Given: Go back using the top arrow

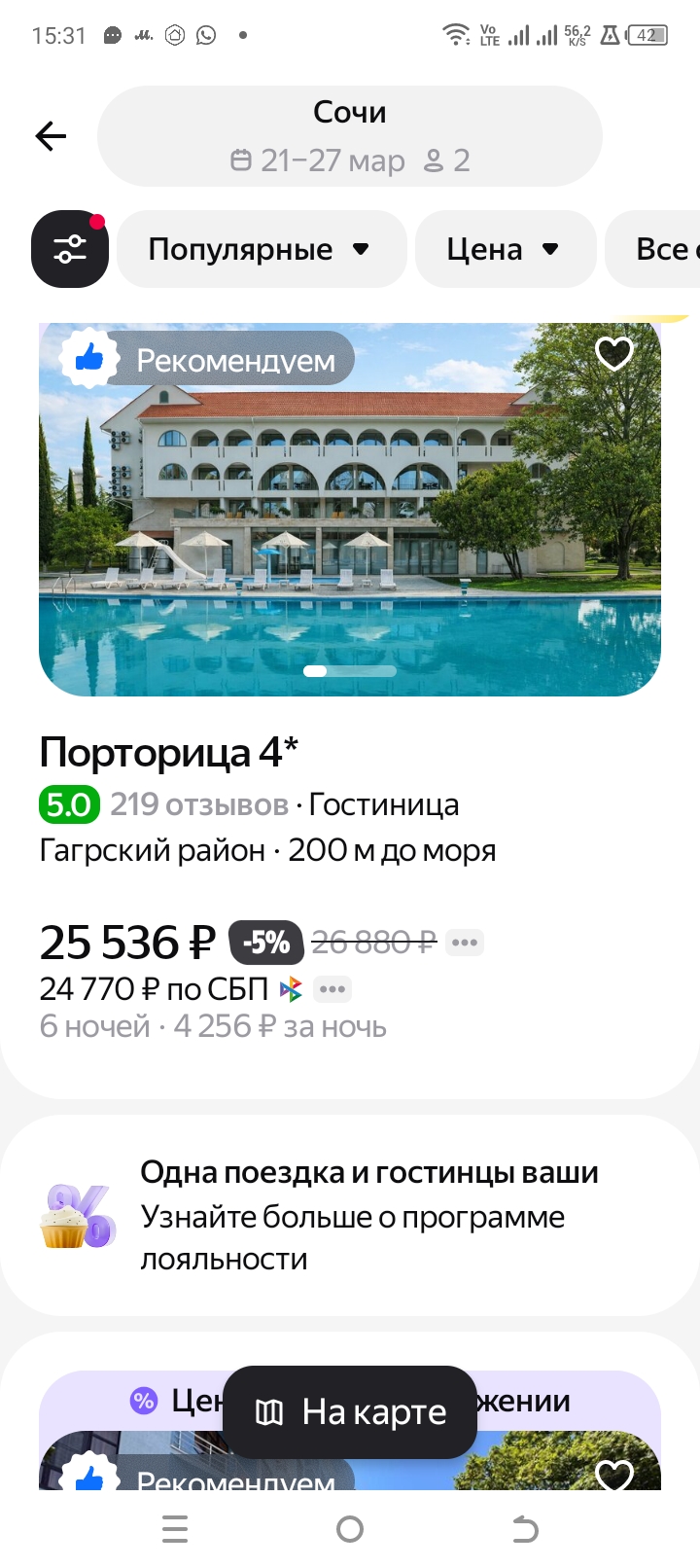Looking at the screenshot, I should point(51,136).
